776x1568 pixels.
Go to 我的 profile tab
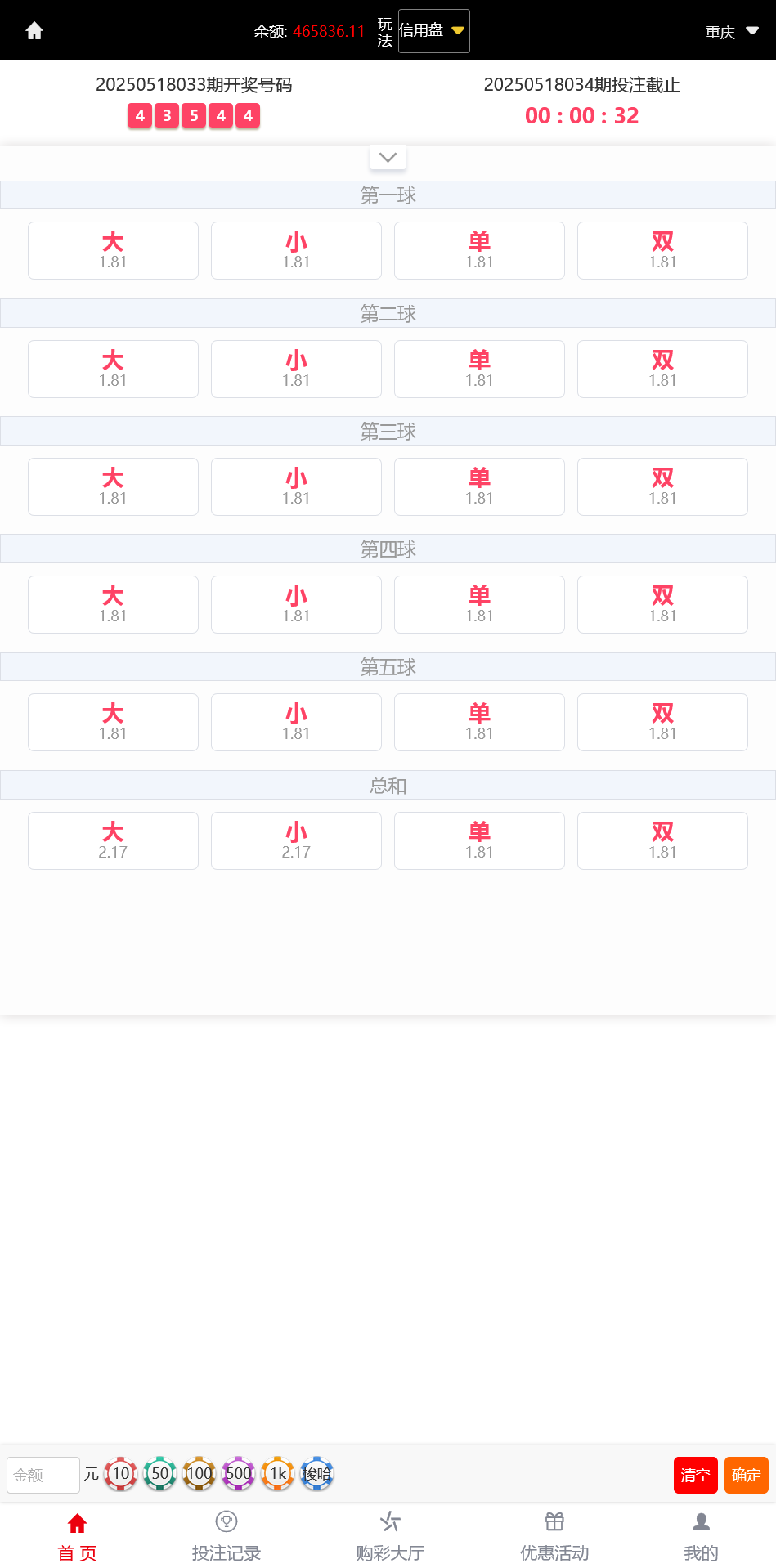click(701, 1535)
